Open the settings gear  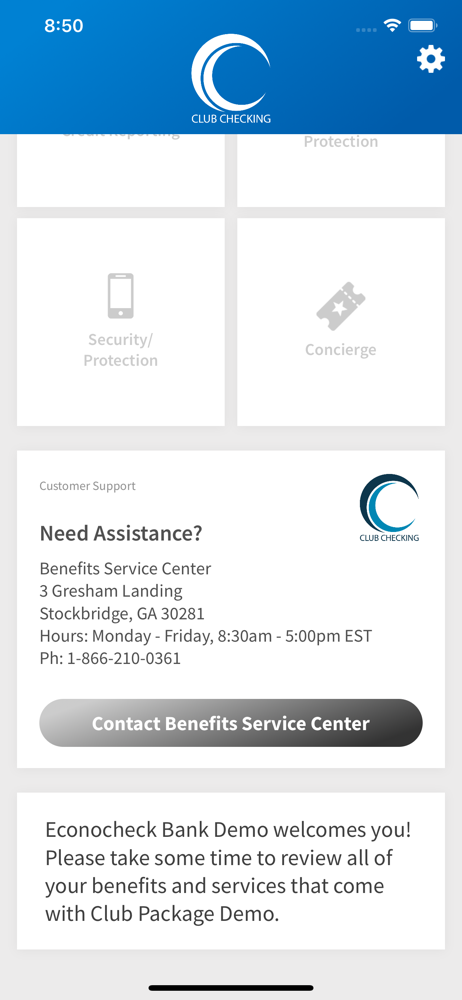click(x=431, y=59)
